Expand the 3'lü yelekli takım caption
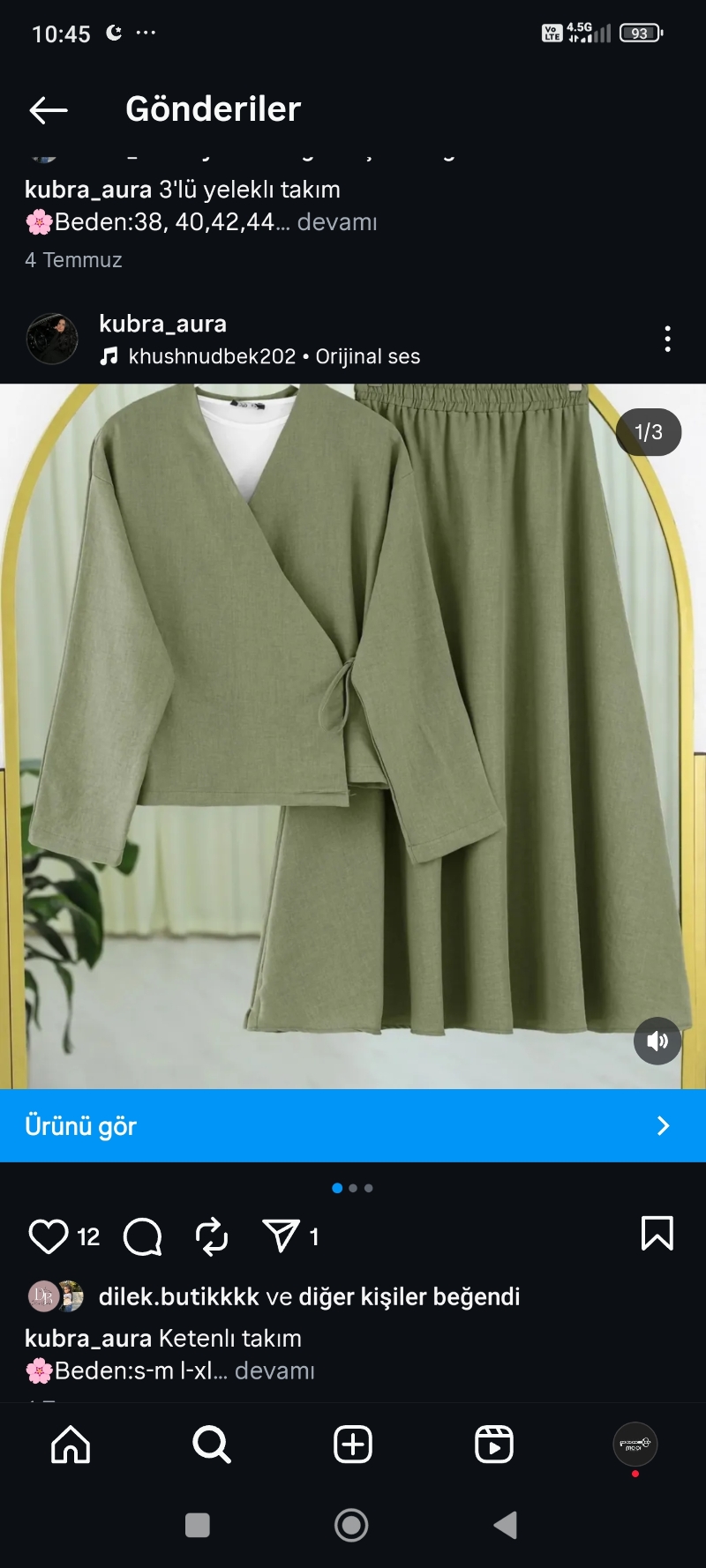This screenshot has height=1568, width=706. click(337, 221)
